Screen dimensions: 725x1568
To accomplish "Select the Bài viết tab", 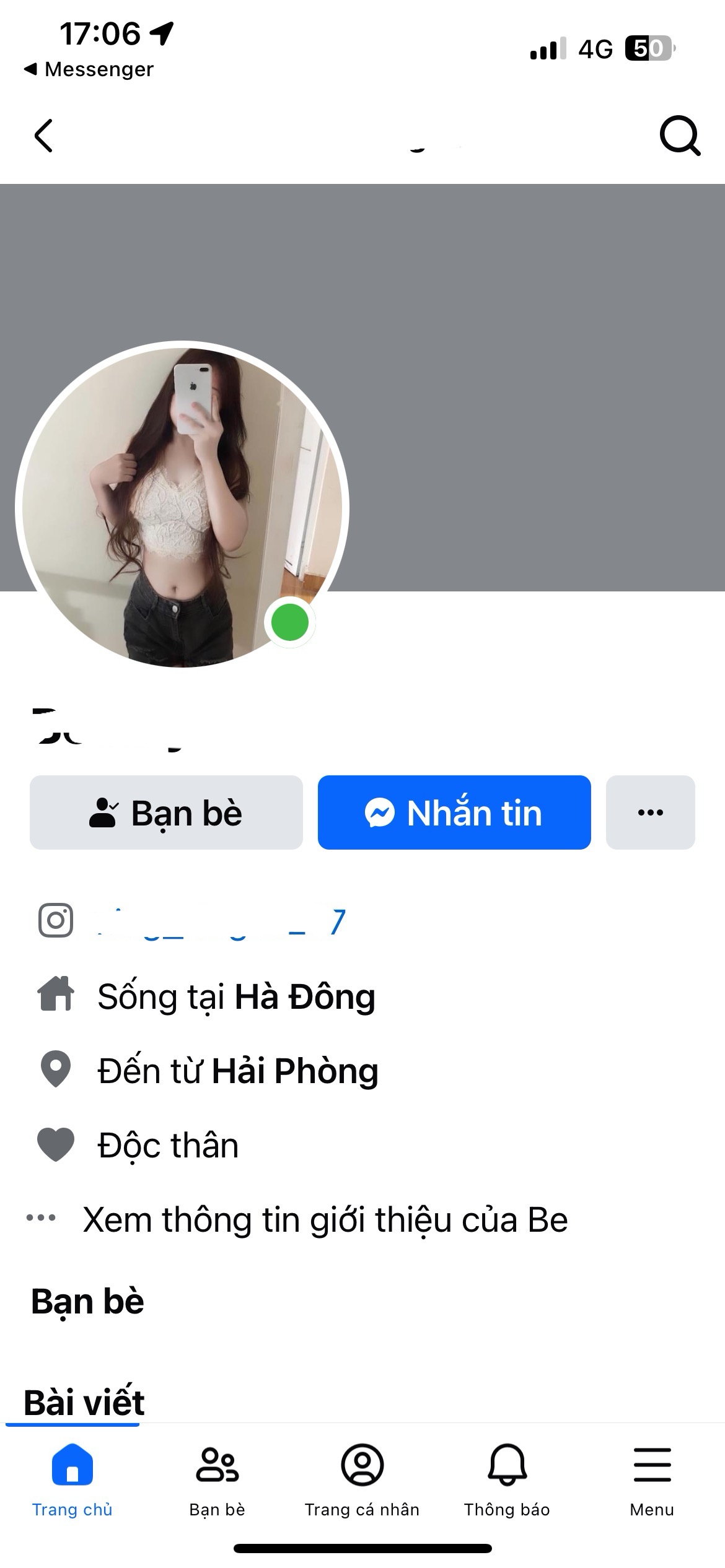I will click(84, 1403).
